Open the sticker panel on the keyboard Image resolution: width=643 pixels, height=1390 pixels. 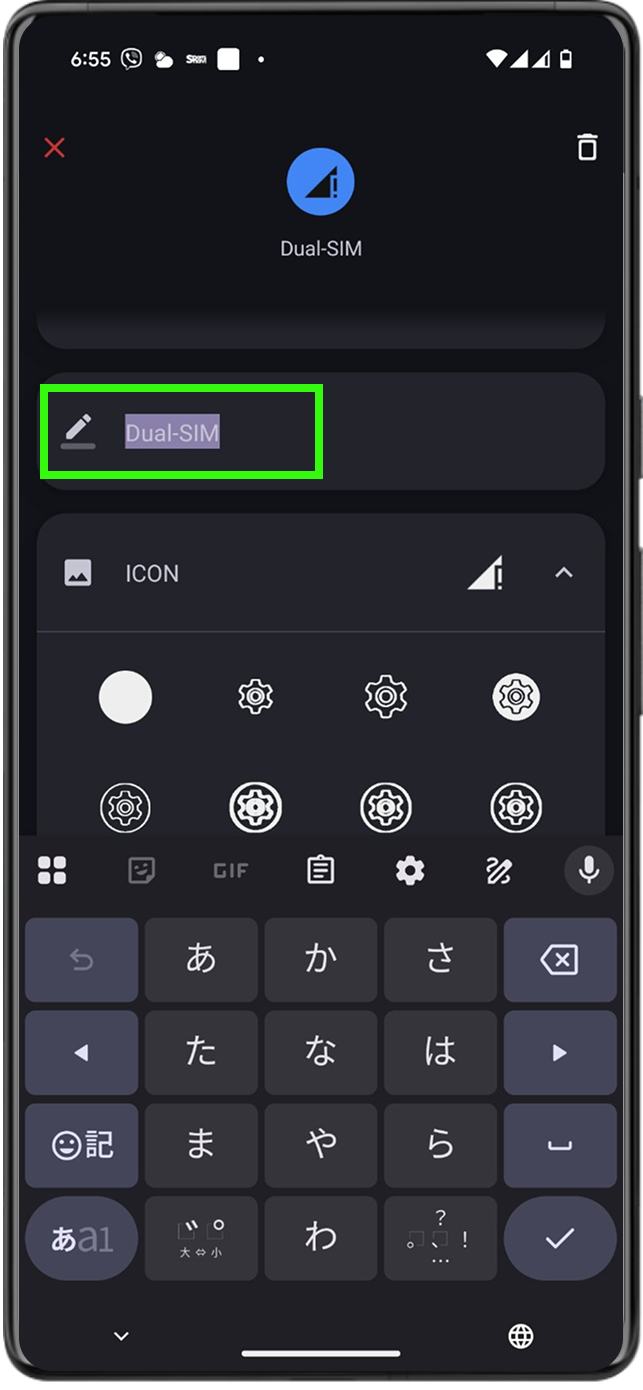[x=142, y=870]
